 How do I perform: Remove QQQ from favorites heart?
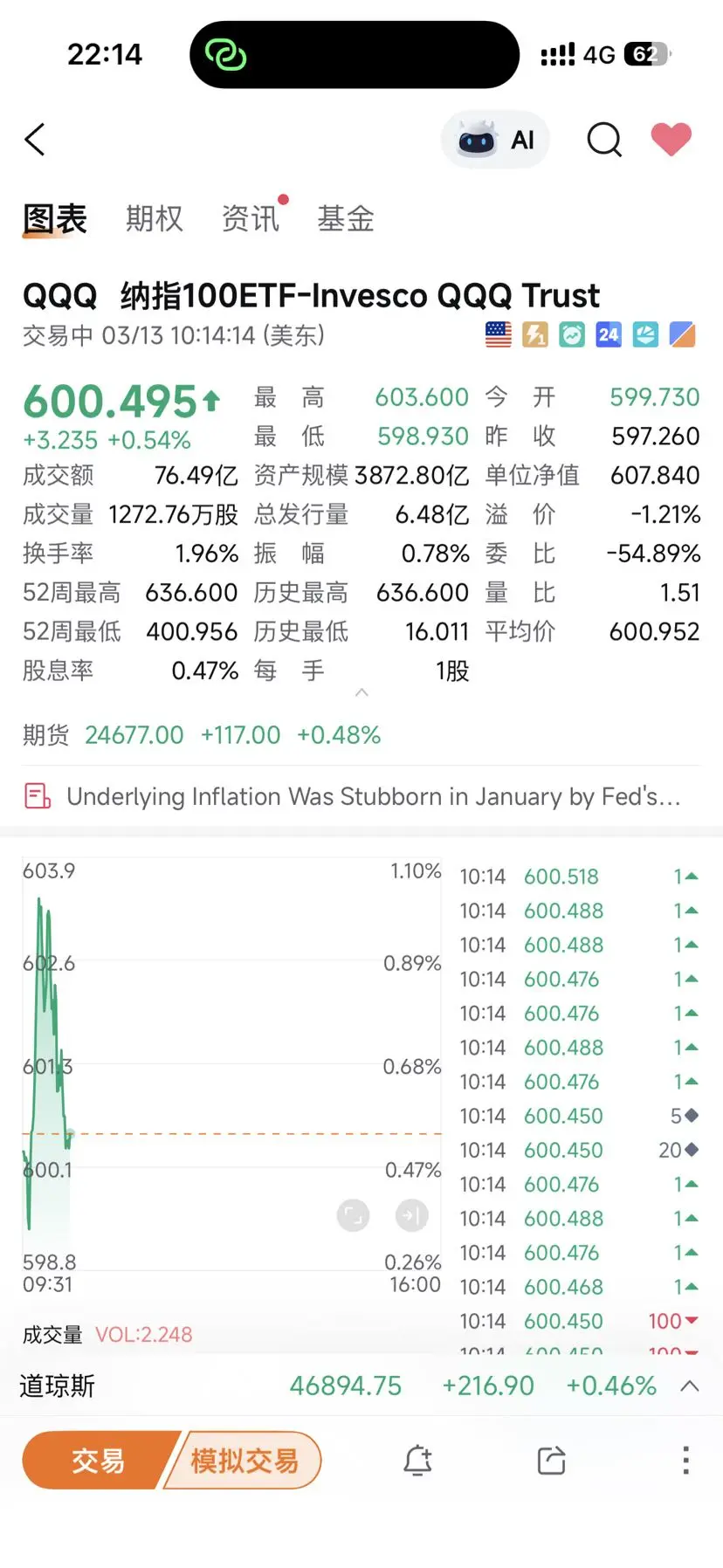[671, 140]
